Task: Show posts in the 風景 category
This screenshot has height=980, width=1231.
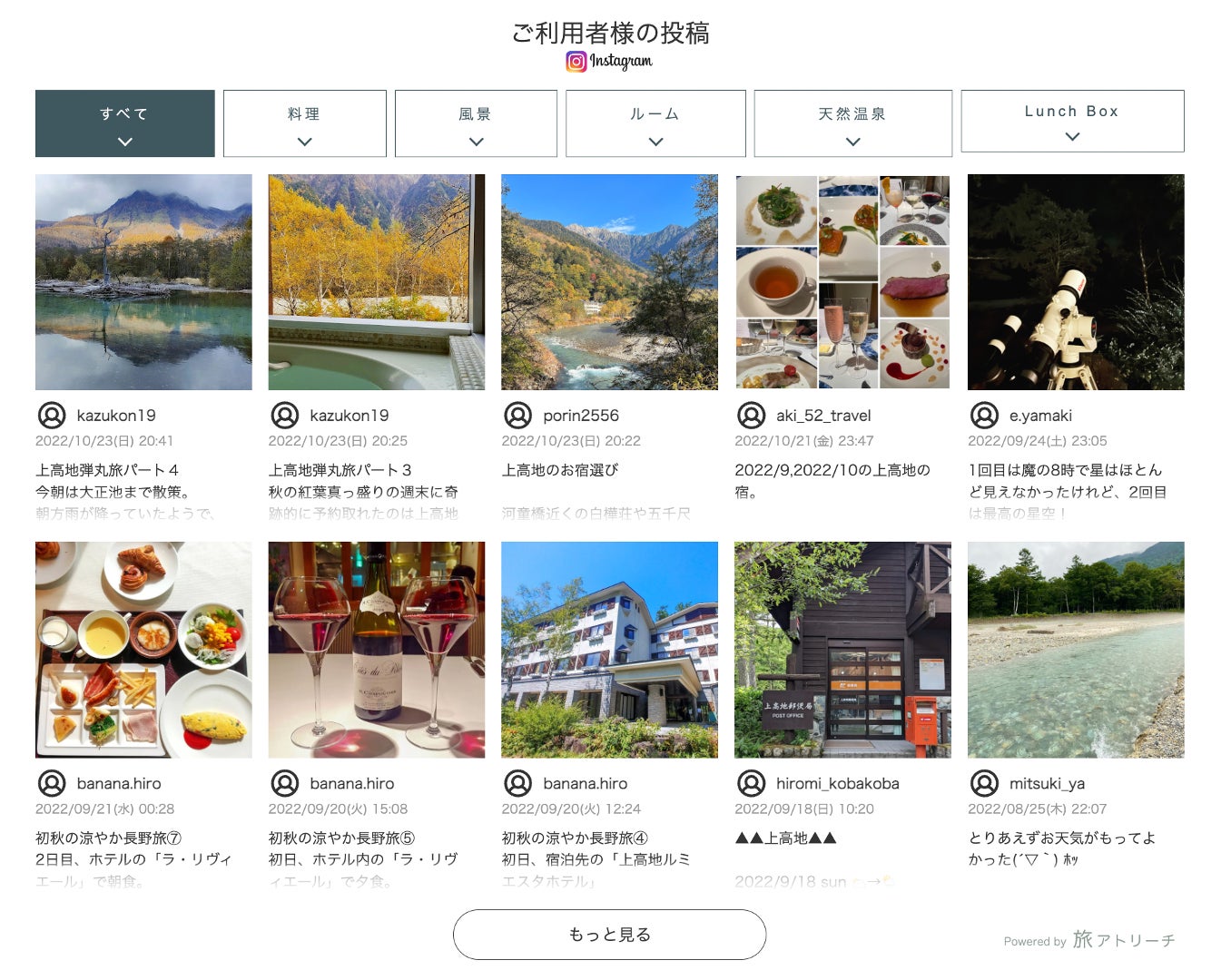Action: (476, 123)
